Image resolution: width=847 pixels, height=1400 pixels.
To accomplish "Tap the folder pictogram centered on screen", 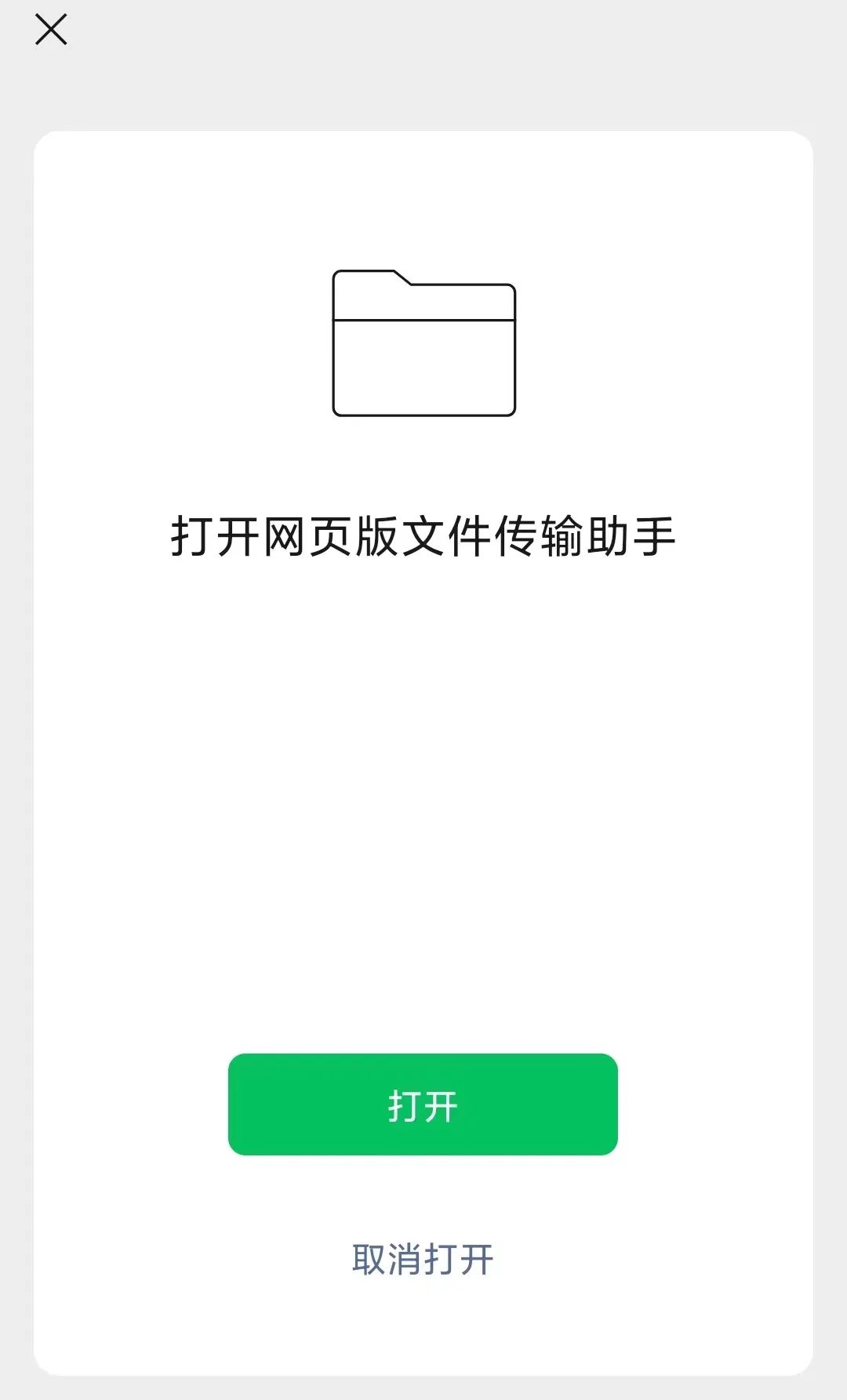I will (423, 343).
